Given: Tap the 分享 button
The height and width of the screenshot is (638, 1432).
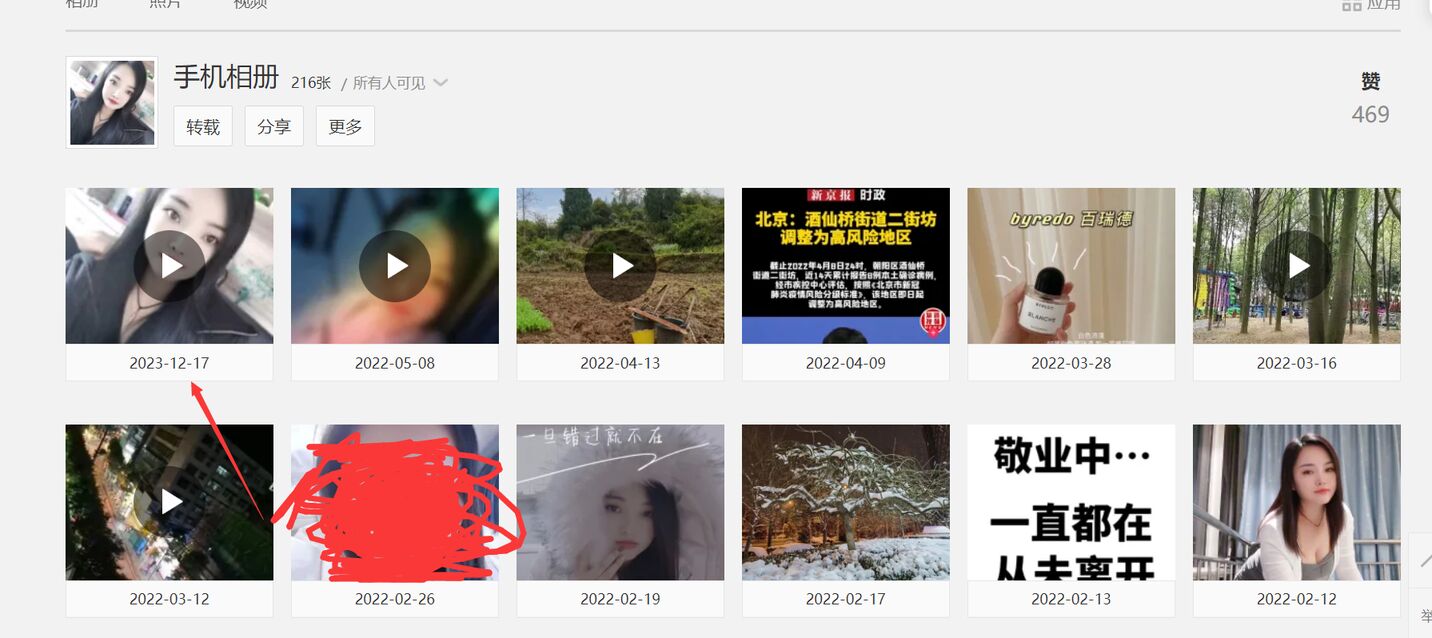Looking at the screenshot, I should click(x=274, y=127).
